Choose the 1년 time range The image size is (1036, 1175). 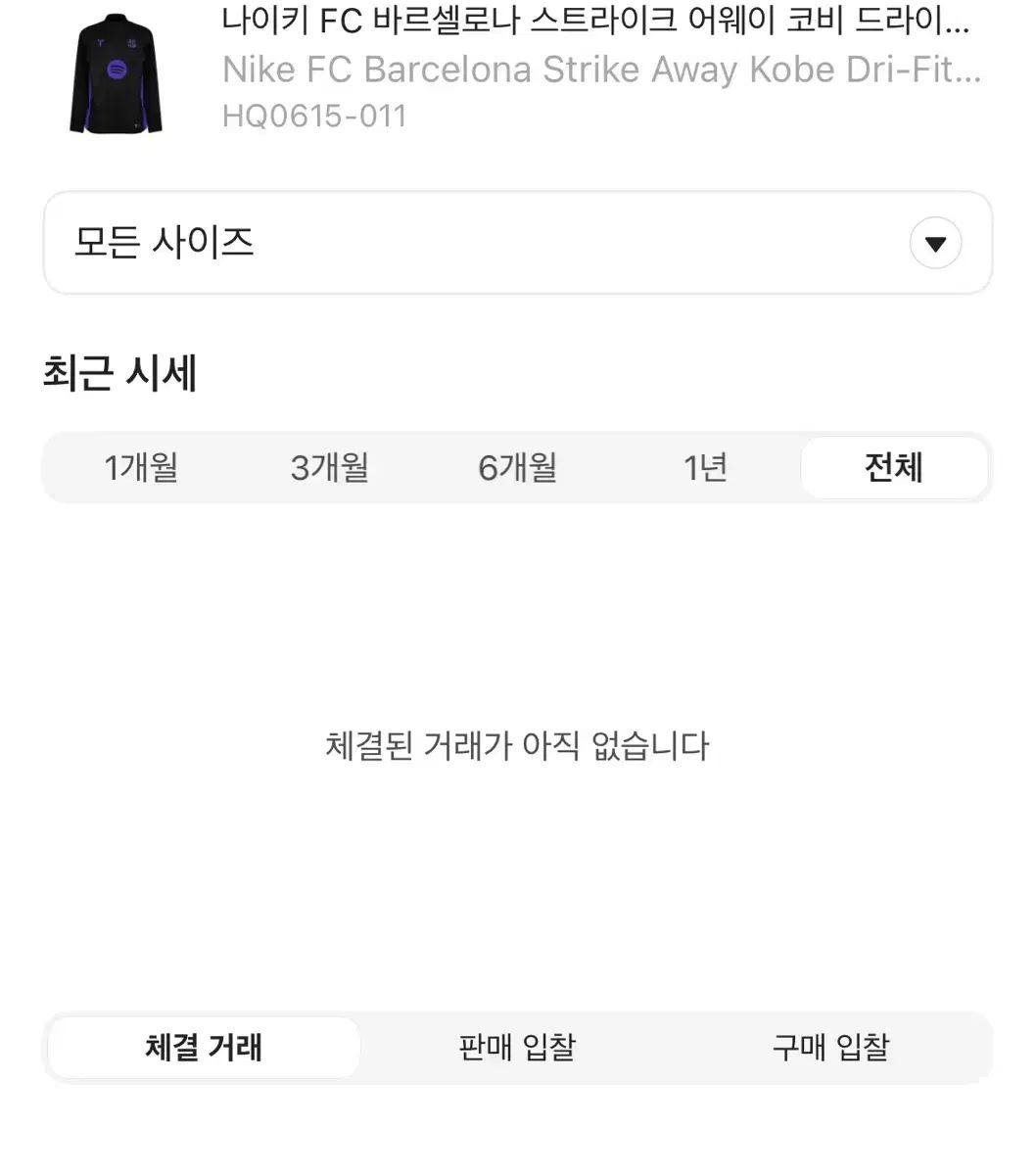click(705, 468)
